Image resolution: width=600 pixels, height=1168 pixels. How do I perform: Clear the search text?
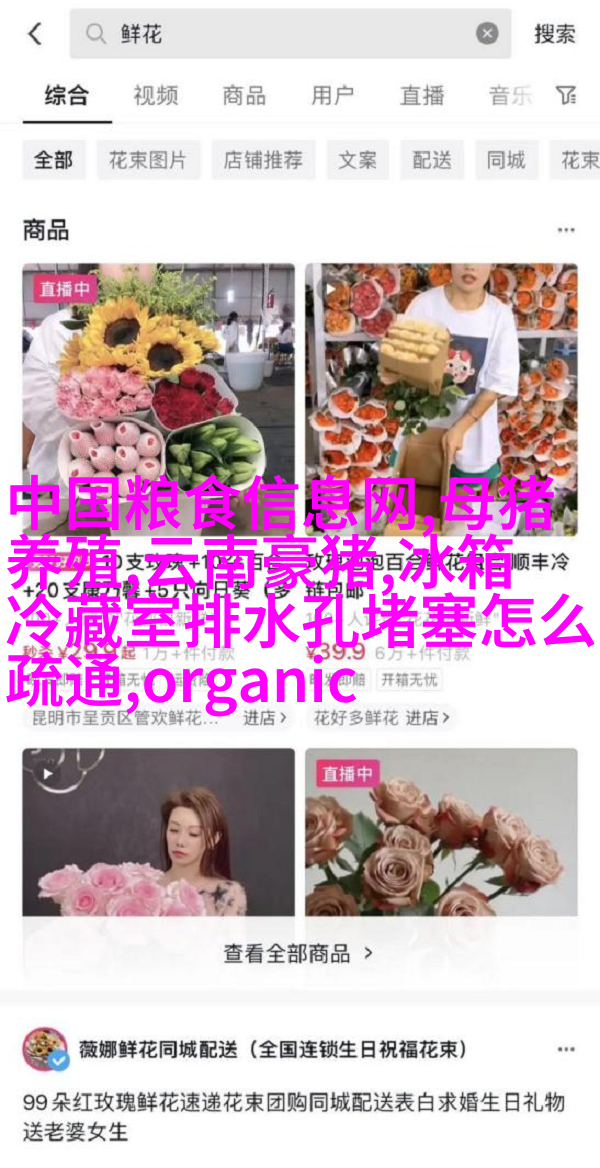[x=487, y=34]
